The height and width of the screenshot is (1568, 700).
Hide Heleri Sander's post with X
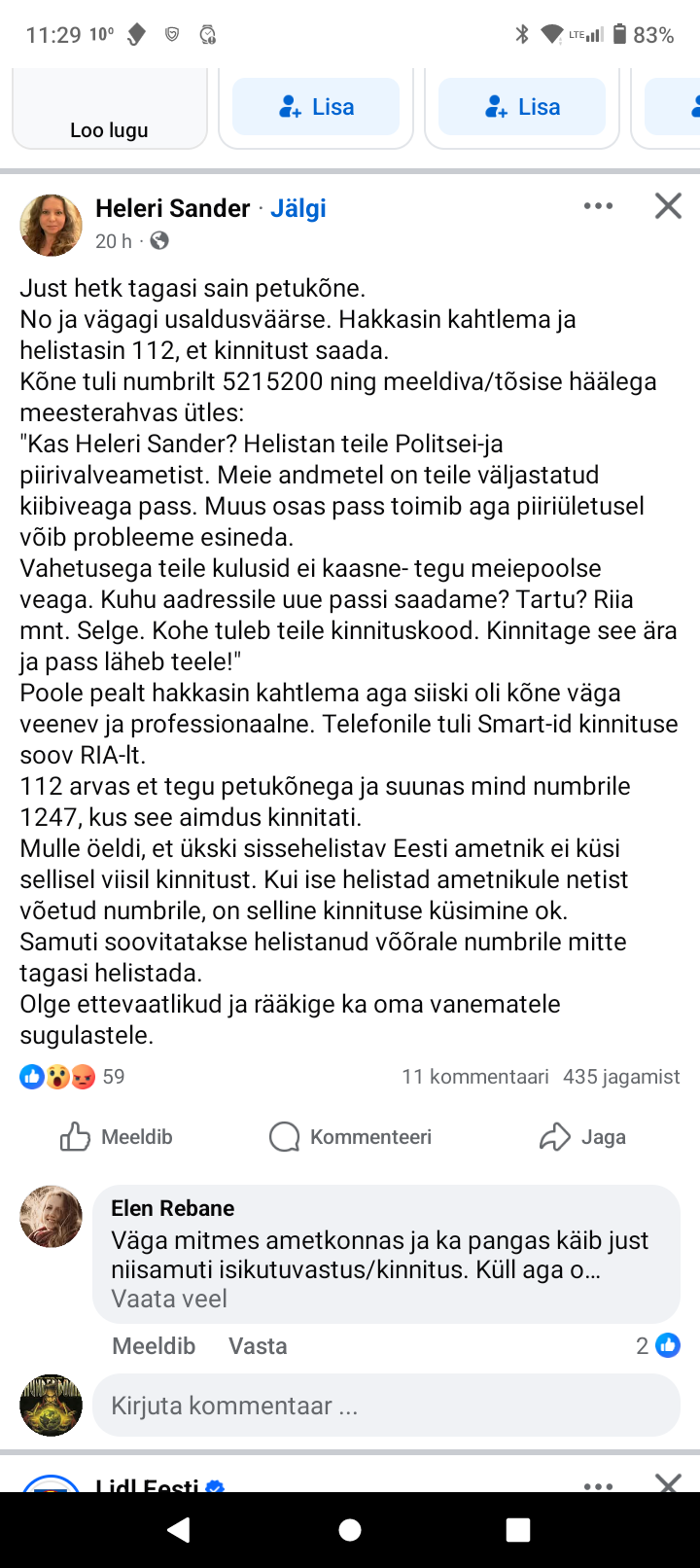[x=668, y=206]
